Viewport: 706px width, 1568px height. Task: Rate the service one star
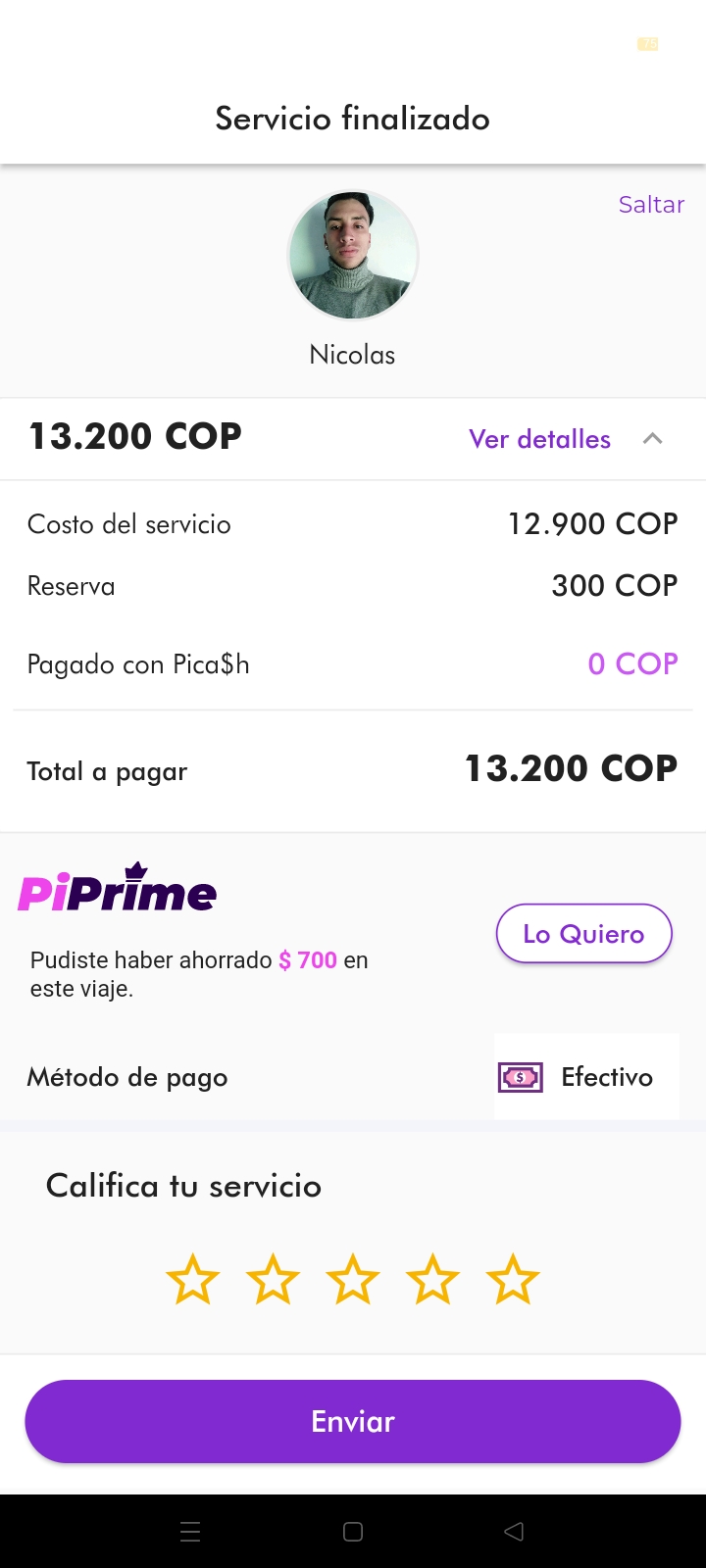[x=192, y=1280]
